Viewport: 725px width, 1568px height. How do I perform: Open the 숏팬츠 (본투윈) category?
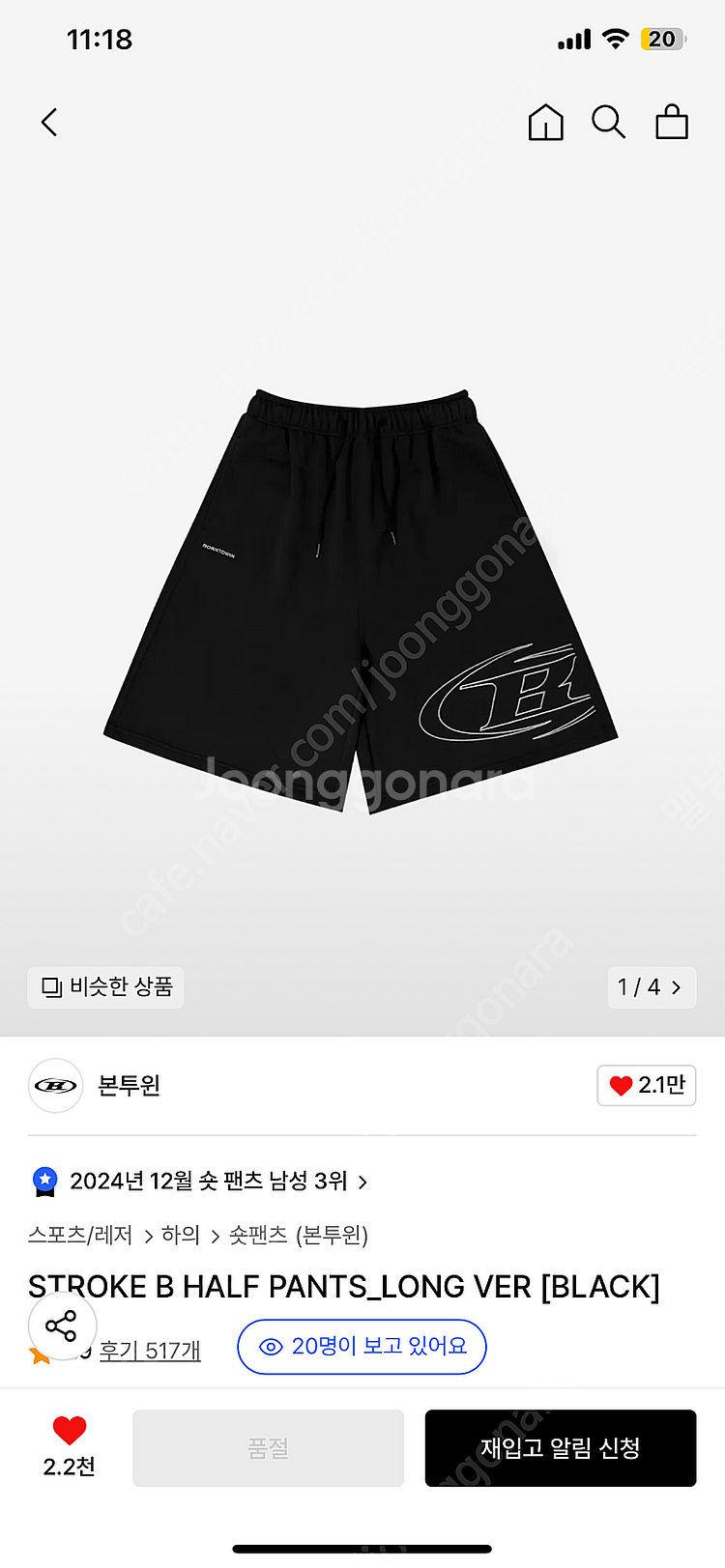299,1235
